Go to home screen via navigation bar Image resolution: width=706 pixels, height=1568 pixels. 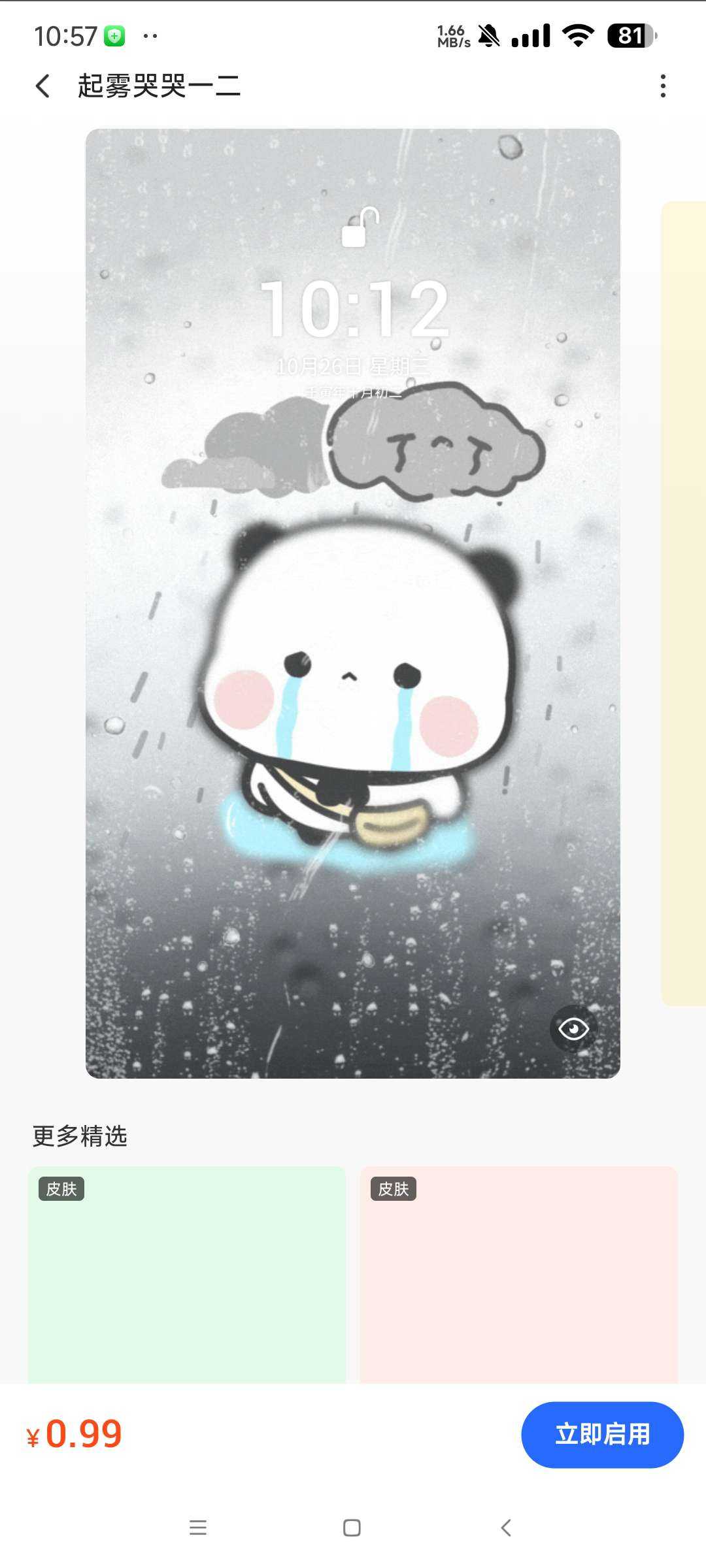pyautogui.click(x=352, y=1527)
